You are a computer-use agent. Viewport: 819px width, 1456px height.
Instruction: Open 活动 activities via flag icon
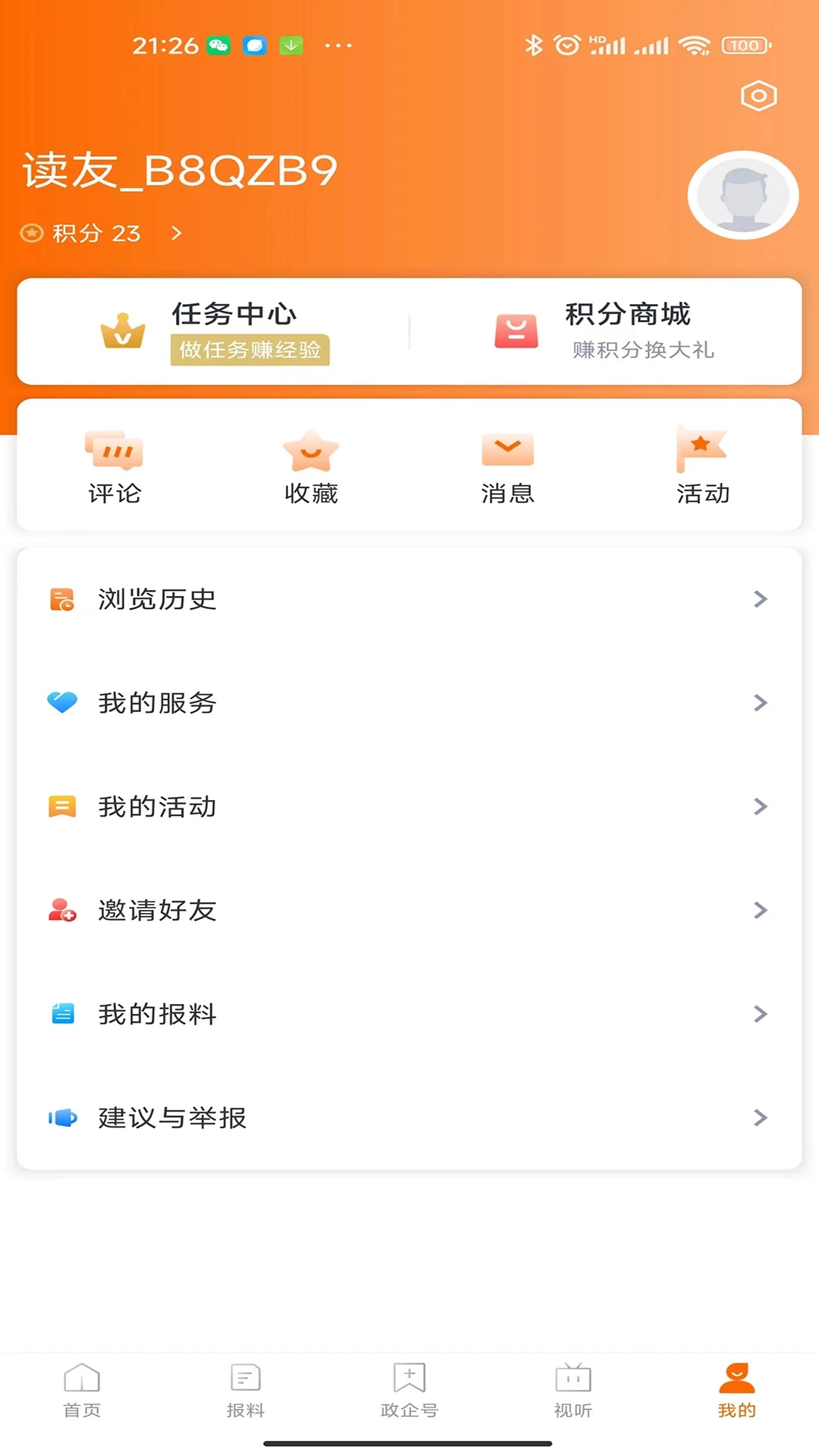point(701,450)
